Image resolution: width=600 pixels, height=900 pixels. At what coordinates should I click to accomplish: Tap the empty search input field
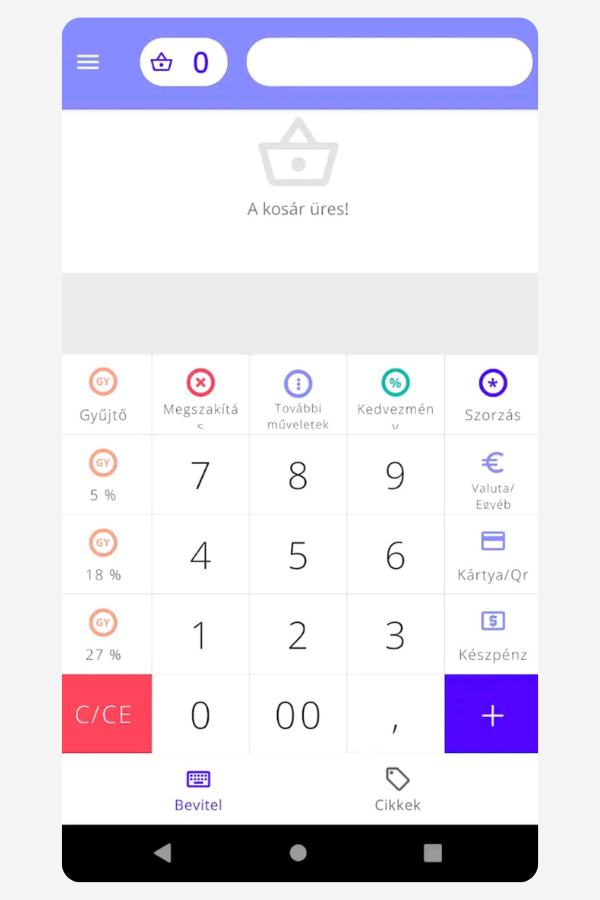[x=389, y=62]
